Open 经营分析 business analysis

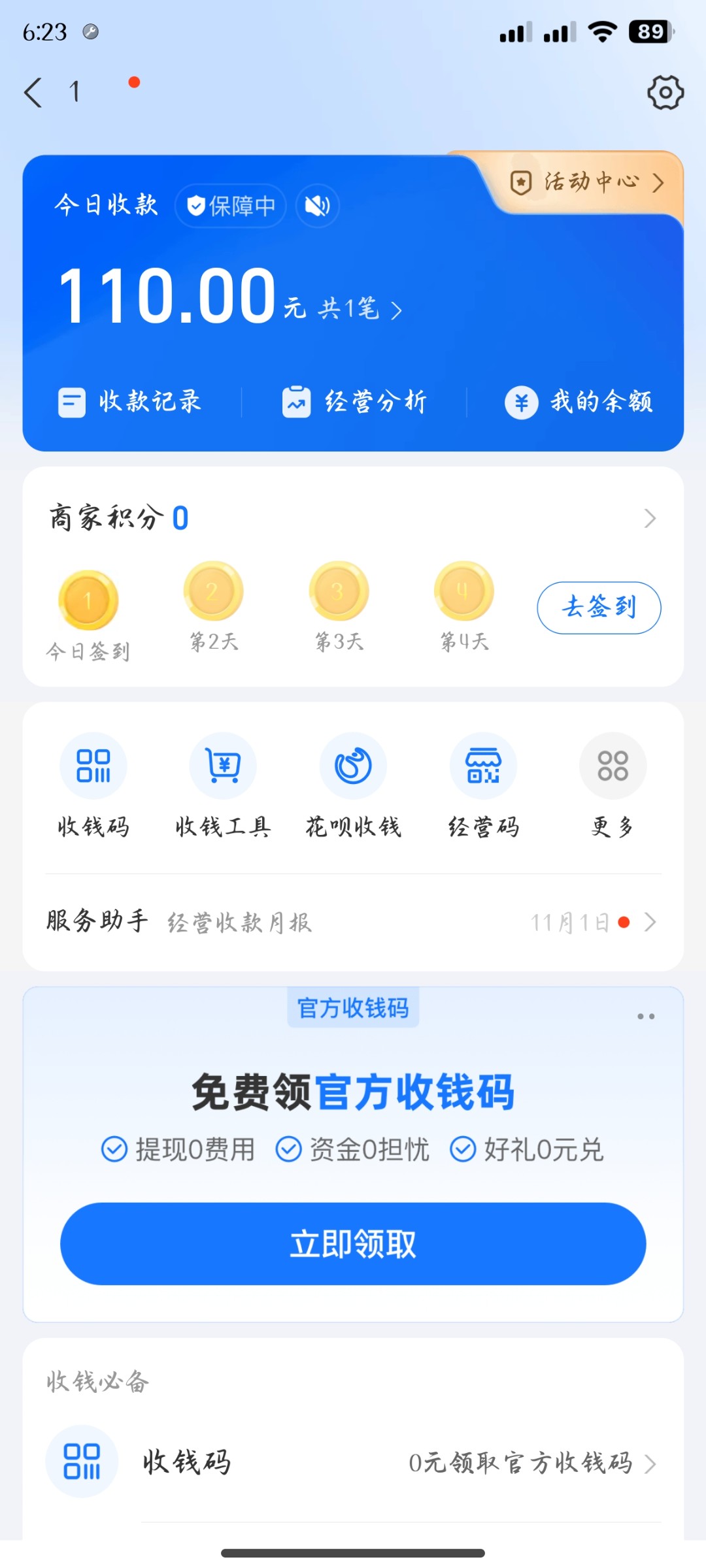click(354, 402)
